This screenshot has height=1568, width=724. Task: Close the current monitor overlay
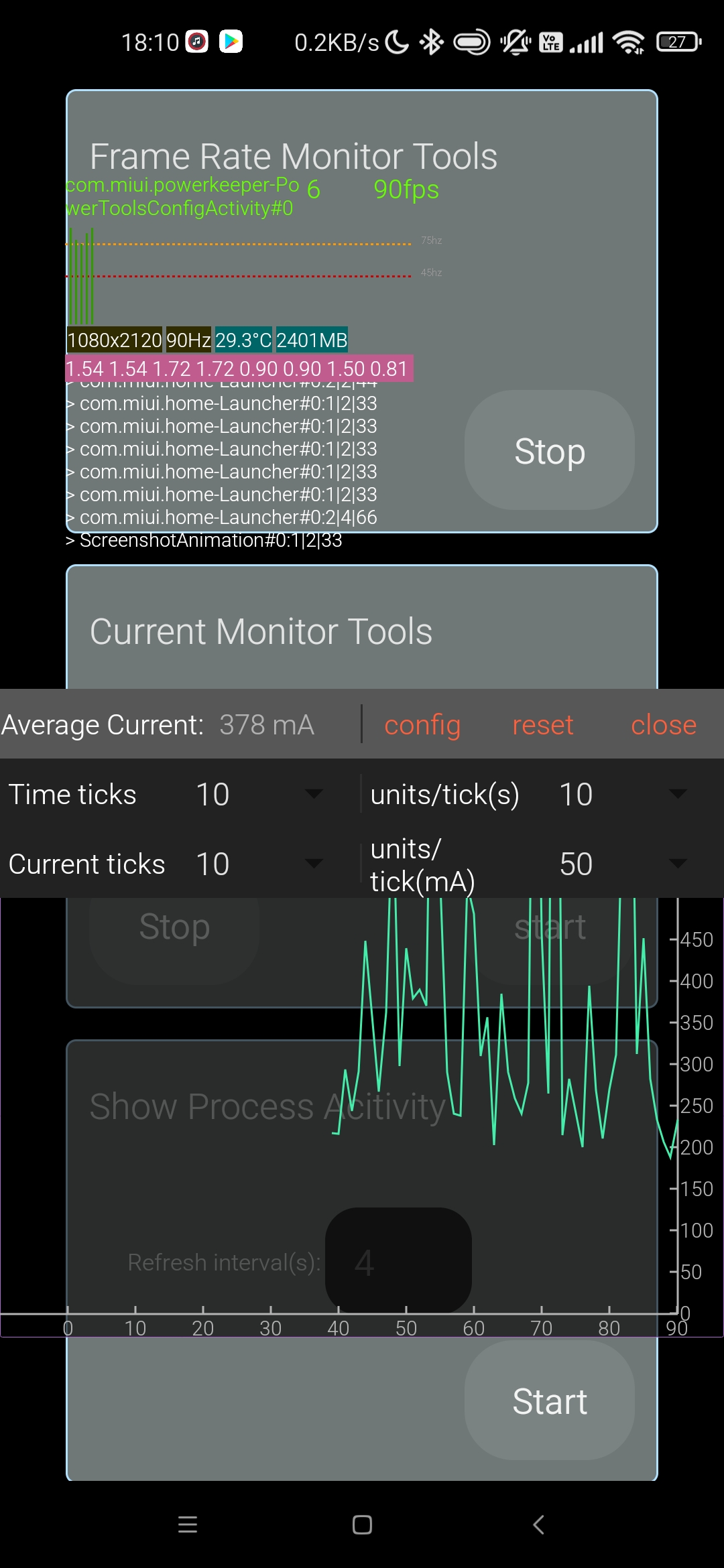[x=664, y=725]
